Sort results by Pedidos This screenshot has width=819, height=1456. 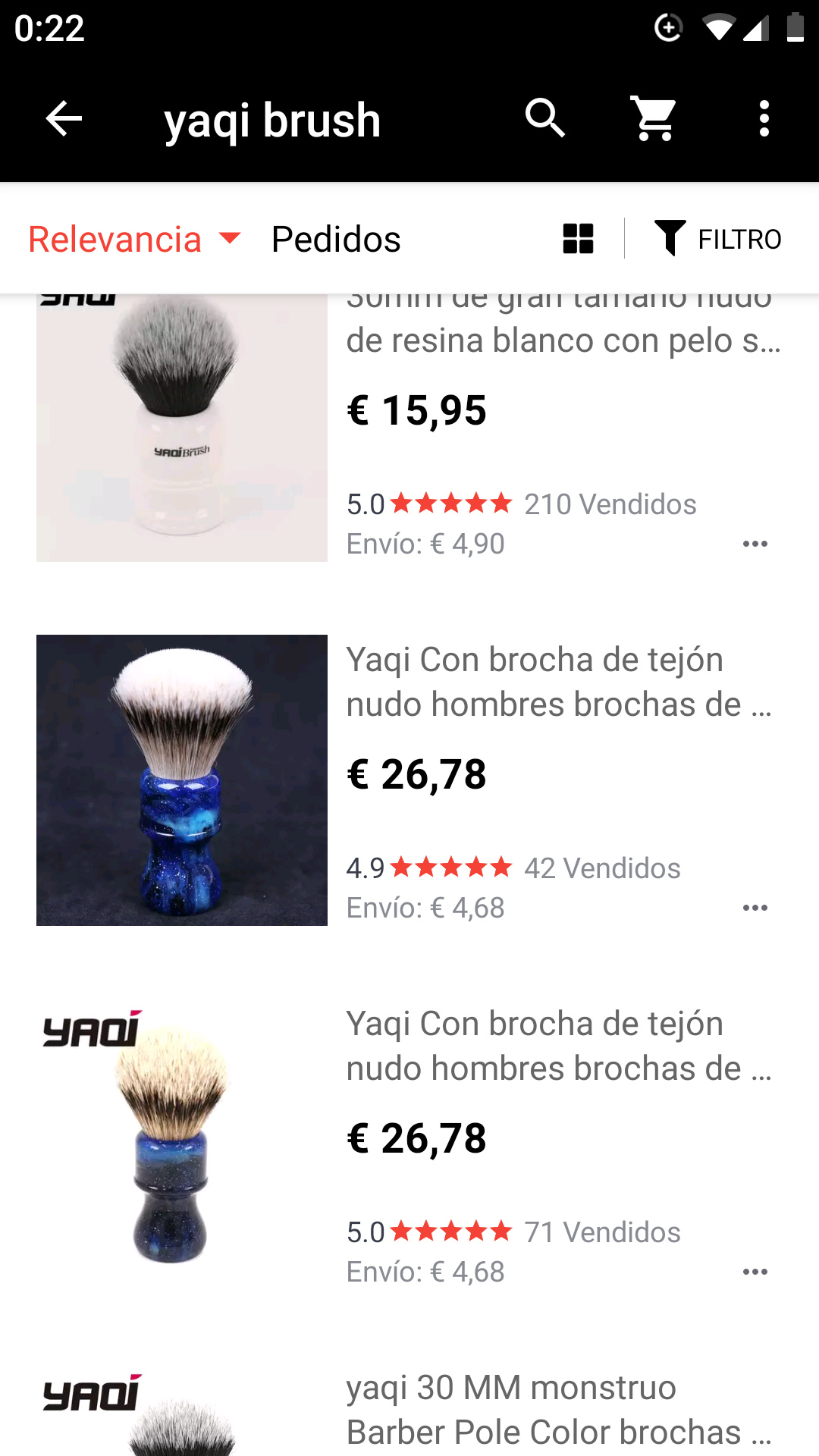[336, 240]
